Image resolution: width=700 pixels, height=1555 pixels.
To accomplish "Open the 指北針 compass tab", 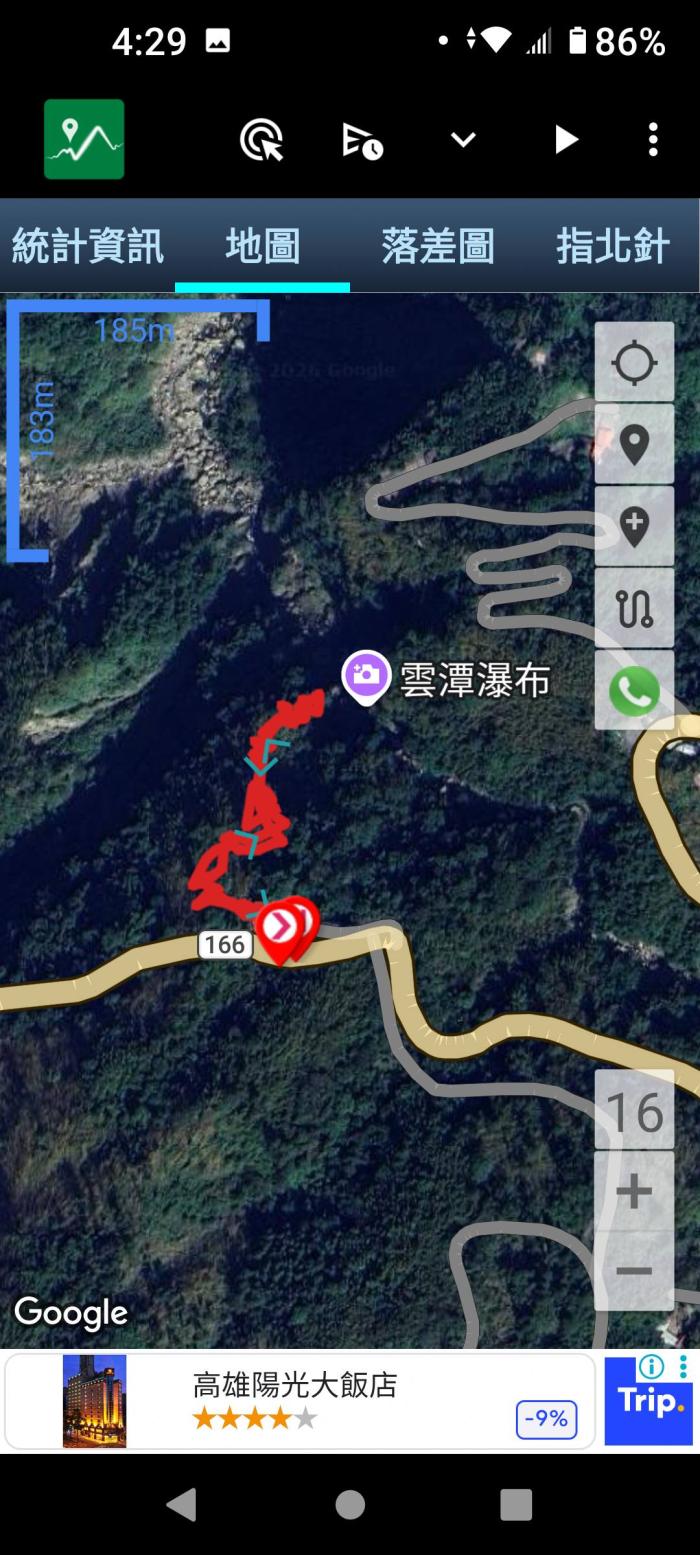I will click(x=612, y=246).
